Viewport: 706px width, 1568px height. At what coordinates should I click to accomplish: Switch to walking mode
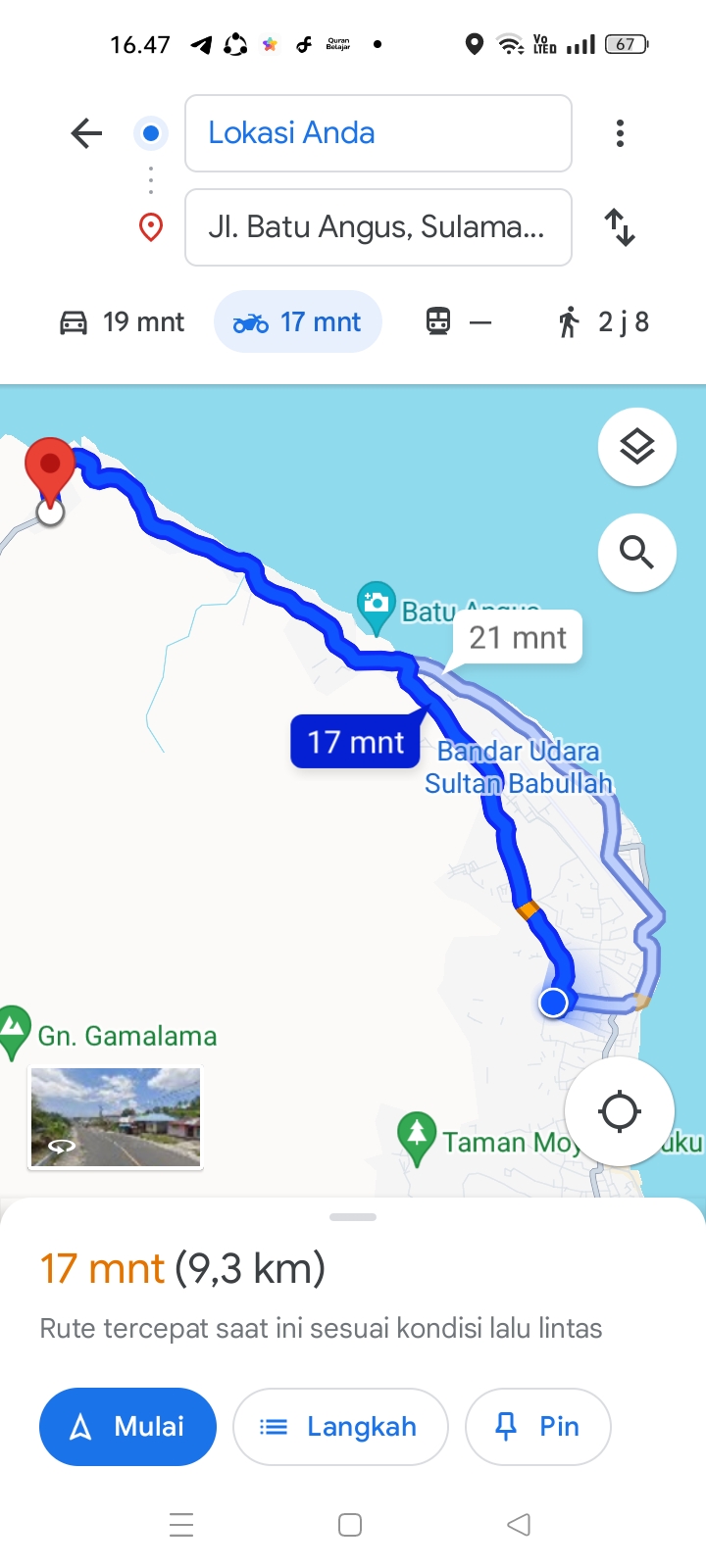[603, 321]
